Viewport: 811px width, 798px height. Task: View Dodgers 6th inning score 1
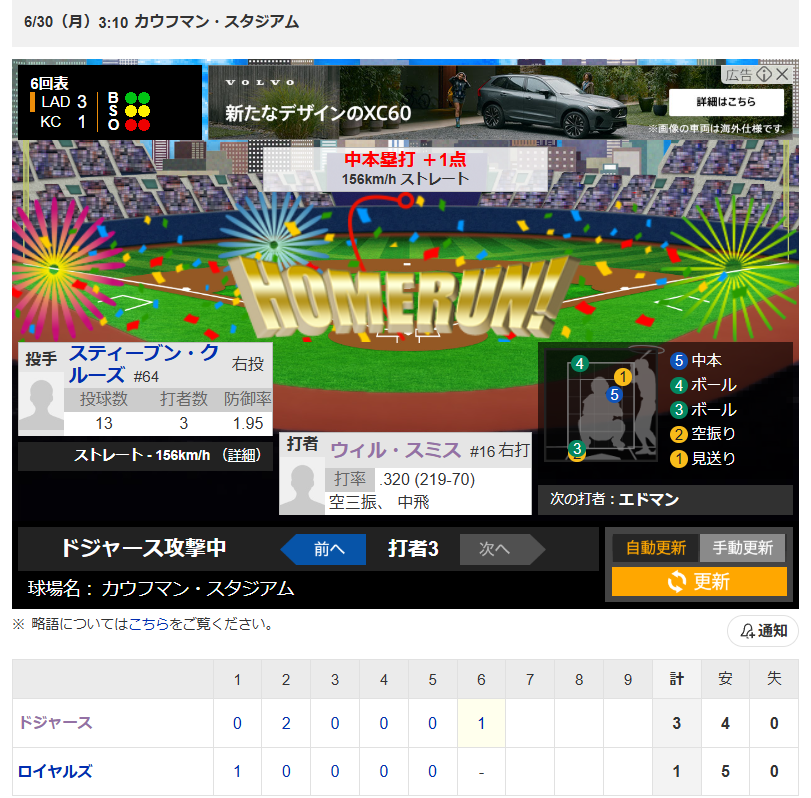tap(481, 723)
